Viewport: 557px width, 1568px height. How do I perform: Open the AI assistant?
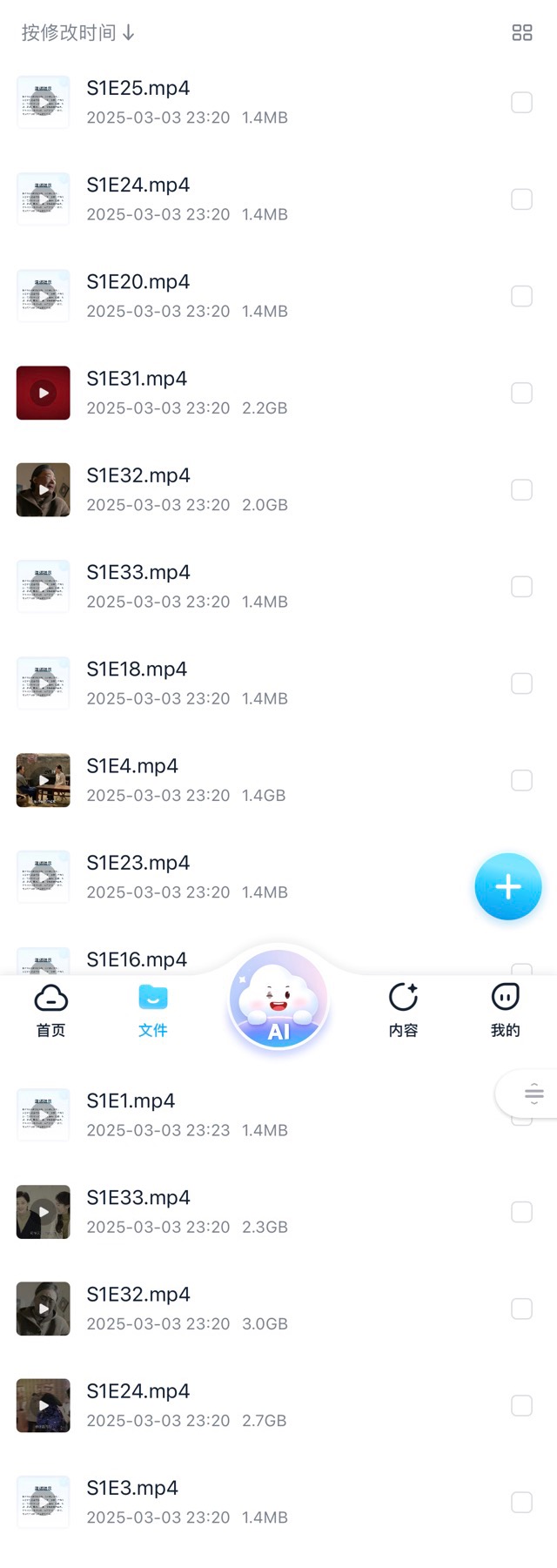[x=278, y=1001]
